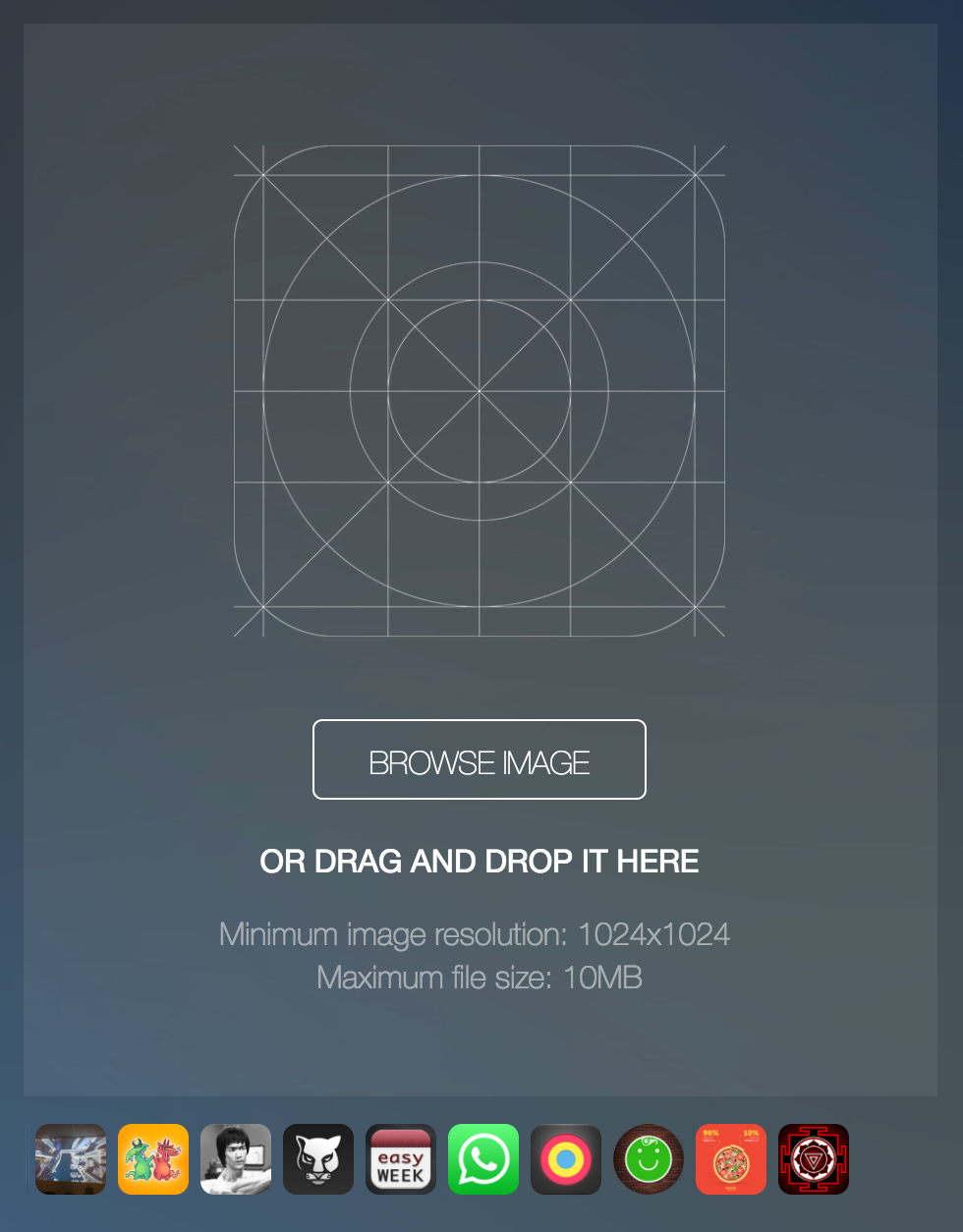
Task: Select the two dragons sample icon
Action: [x=153, y=1159]
